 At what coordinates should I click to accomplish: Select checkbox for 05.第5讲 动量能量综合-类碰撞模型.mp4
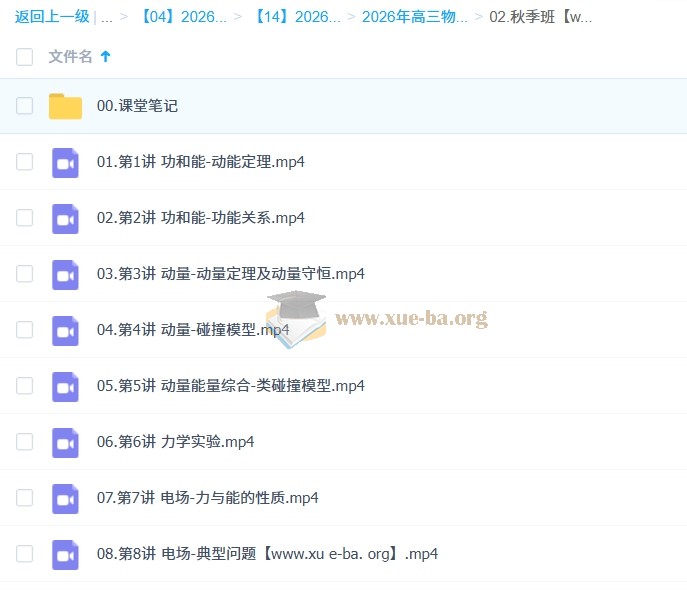coord(25,386)
